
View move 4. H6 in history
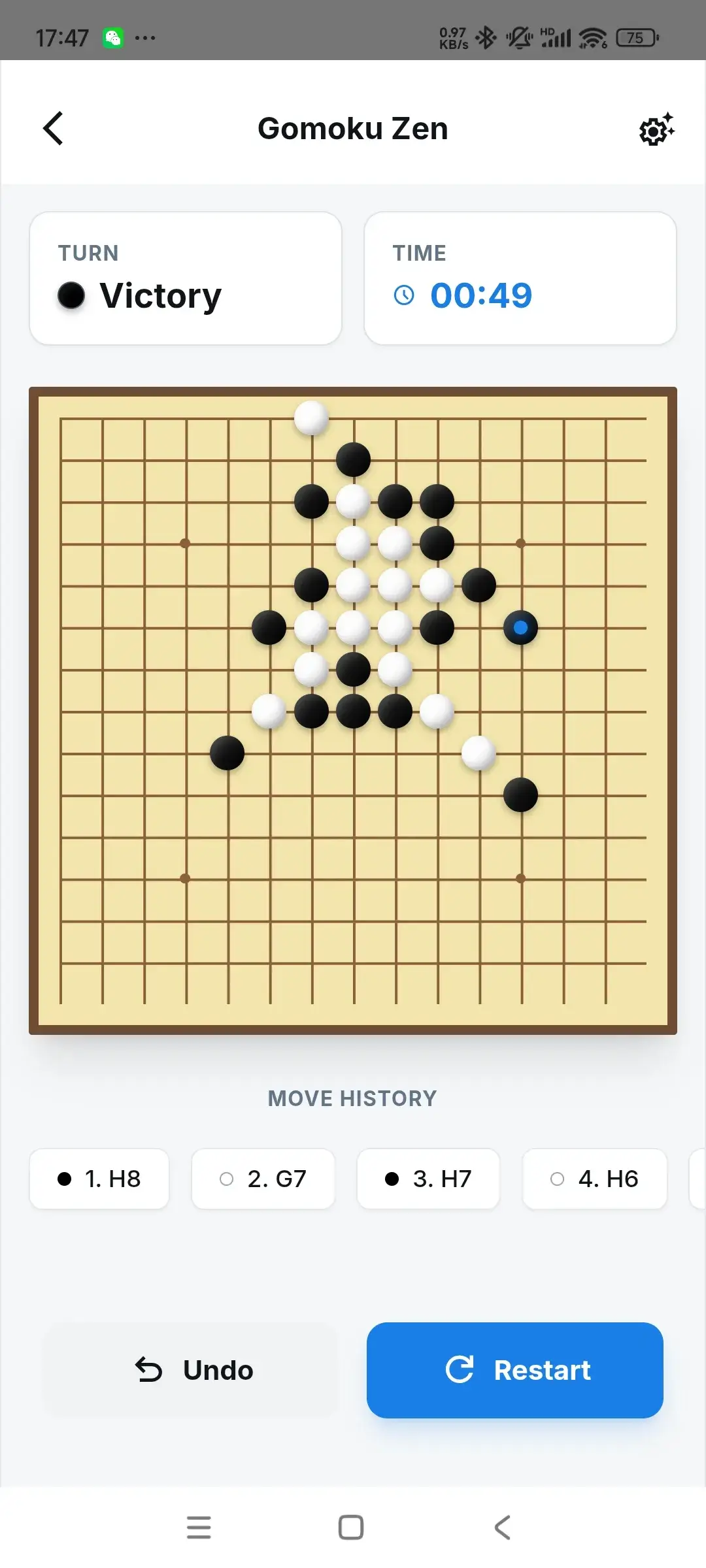click(594, 1179)
